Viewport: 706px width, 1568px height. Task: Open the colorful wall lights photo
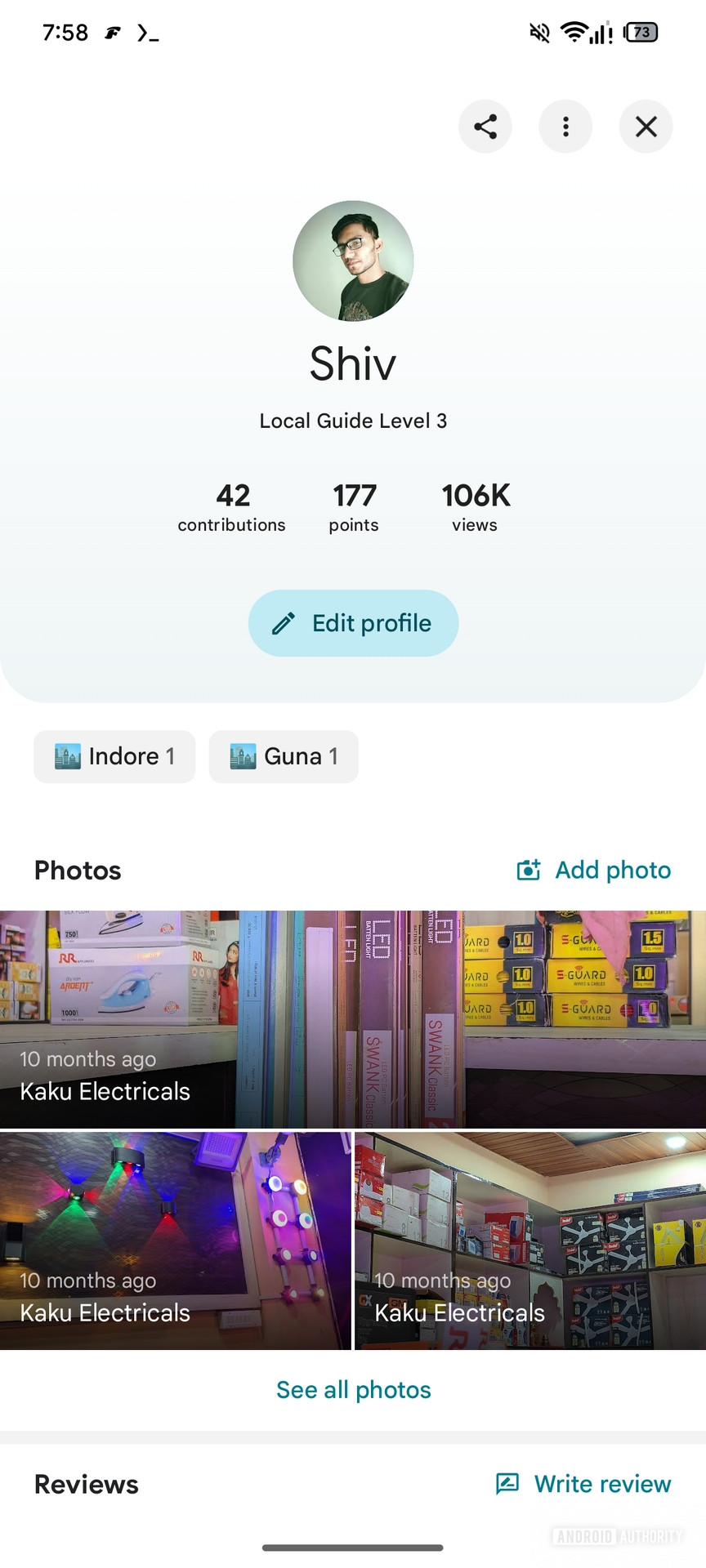(175, 1240)
